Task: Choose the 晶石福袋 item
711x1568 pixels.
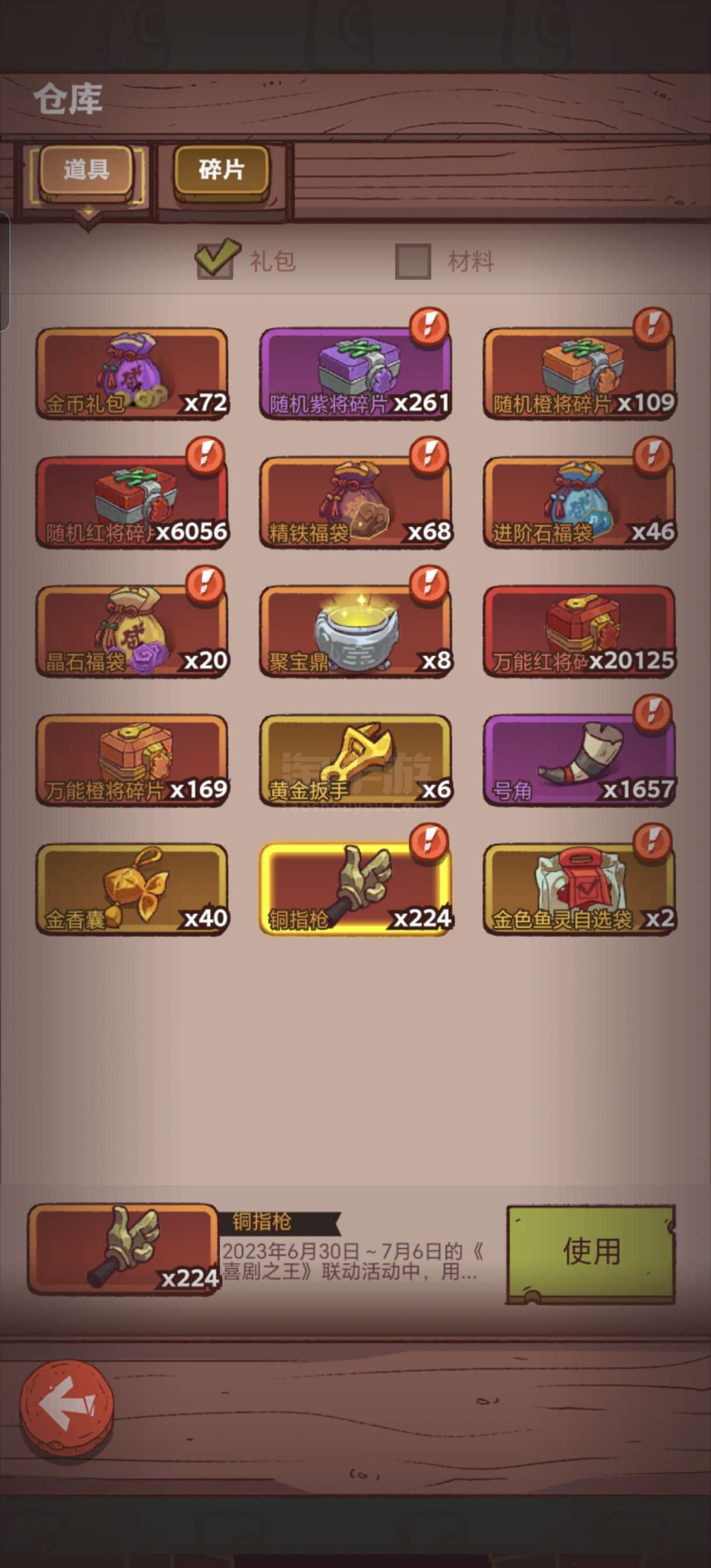Action: (x=132, y=632)
